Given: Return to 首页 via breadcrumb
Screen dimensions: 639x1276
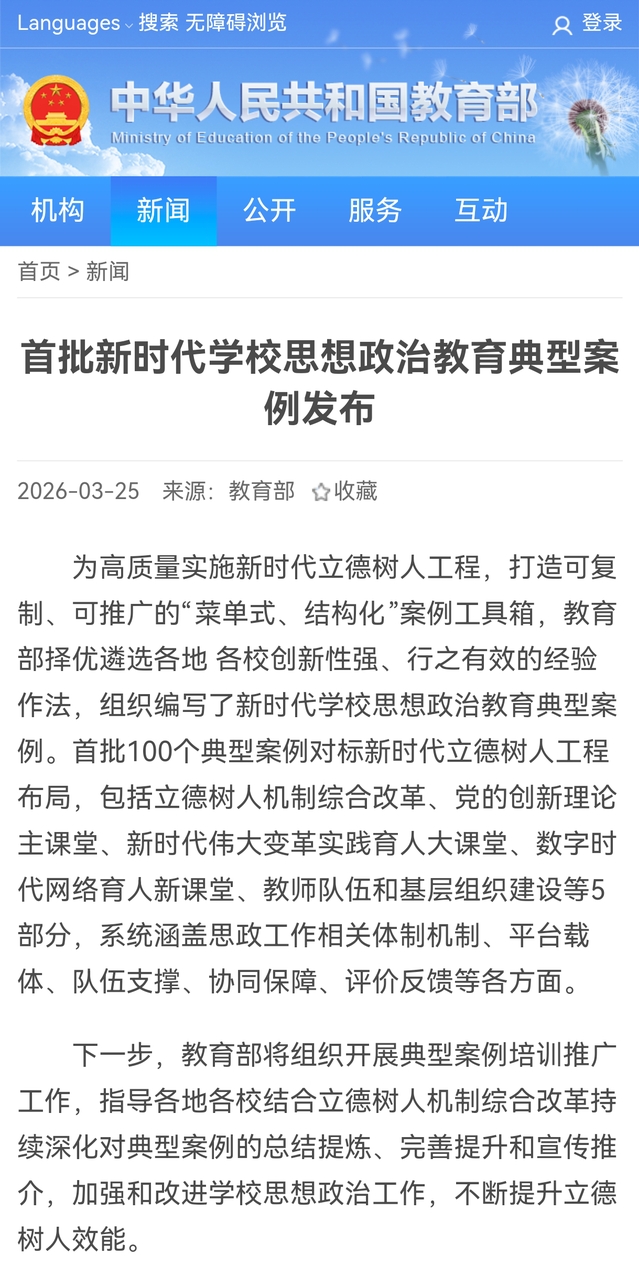Looking at the screenshot, I should 39,271.
